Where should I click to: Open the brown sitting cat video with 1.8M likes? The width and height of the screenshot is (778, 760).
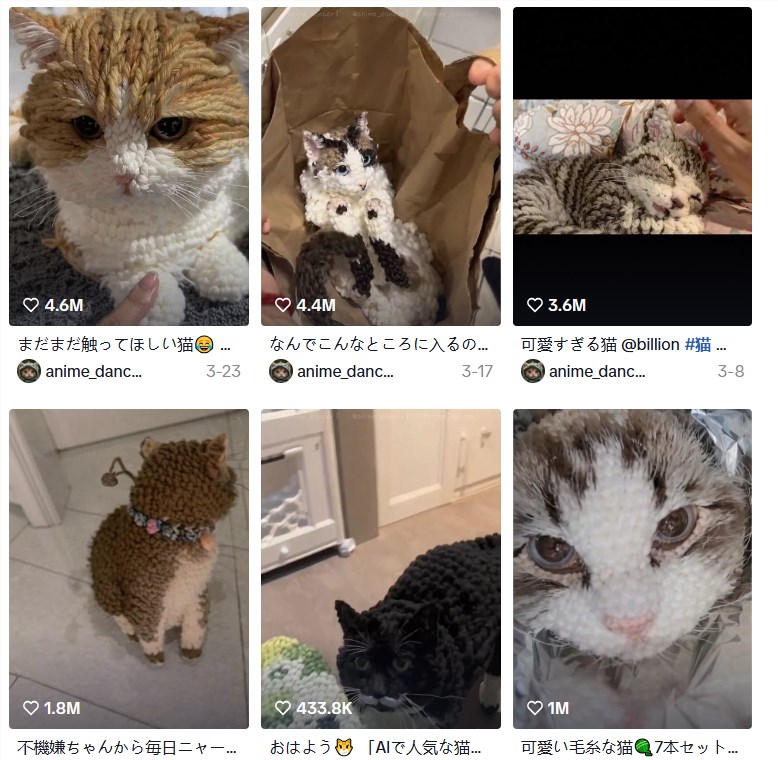(128, 568)
